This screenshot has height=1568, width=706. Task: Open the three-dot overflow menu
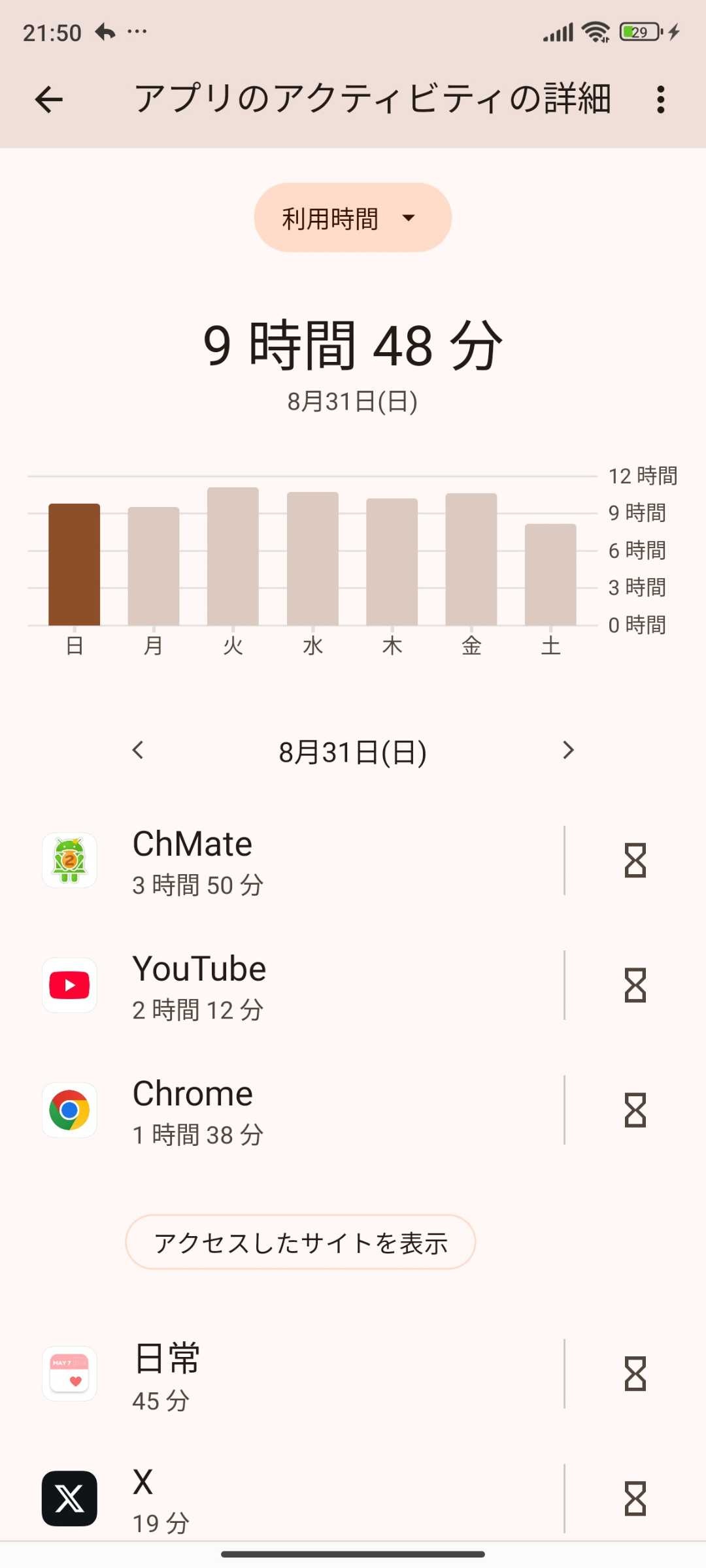pyautogui.click(x=660, y=99)
